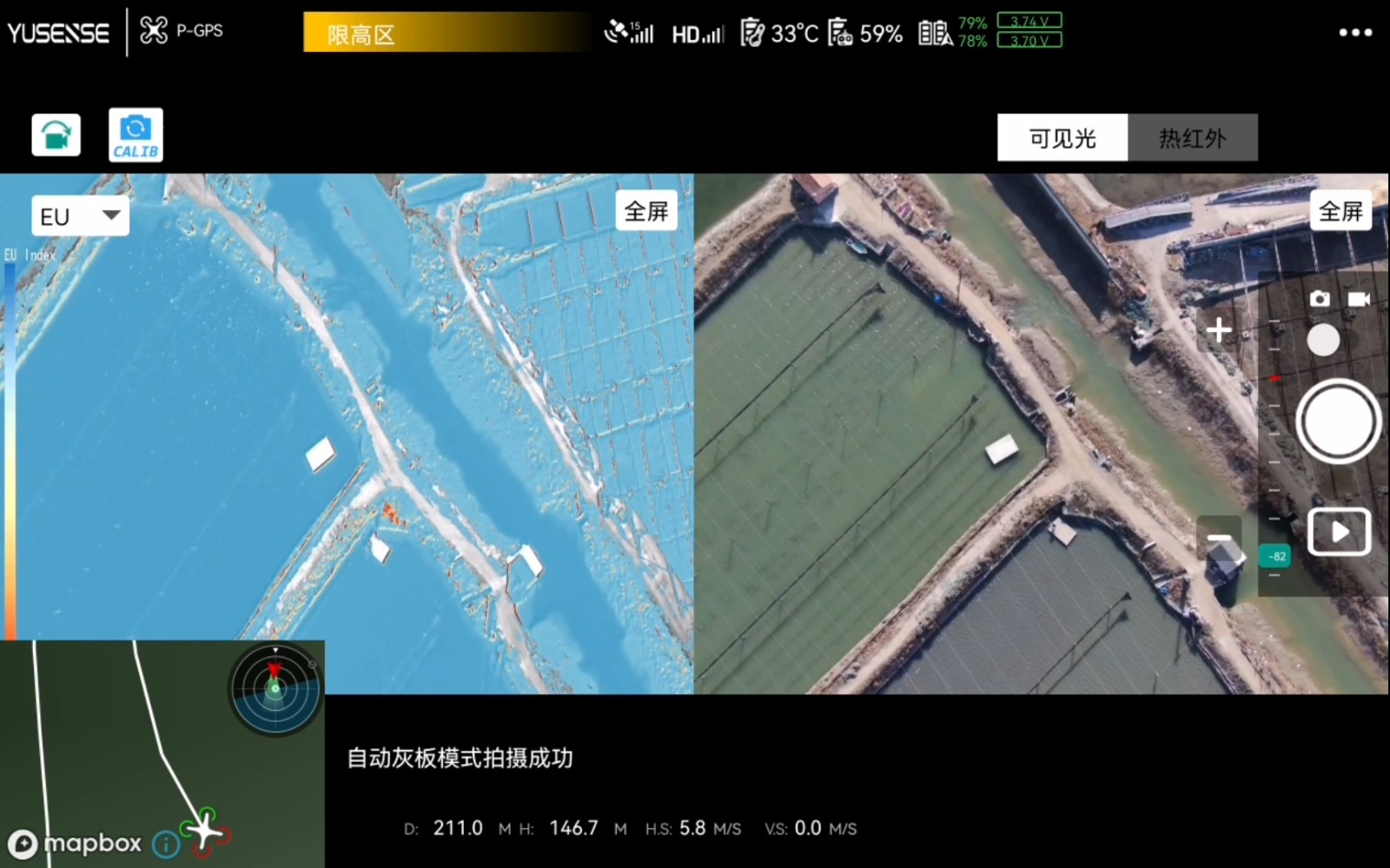Image resolution: width=1390 pixels, height=868 pixels.
Task: Tap the large shutter button
Action: (1338, 421)
